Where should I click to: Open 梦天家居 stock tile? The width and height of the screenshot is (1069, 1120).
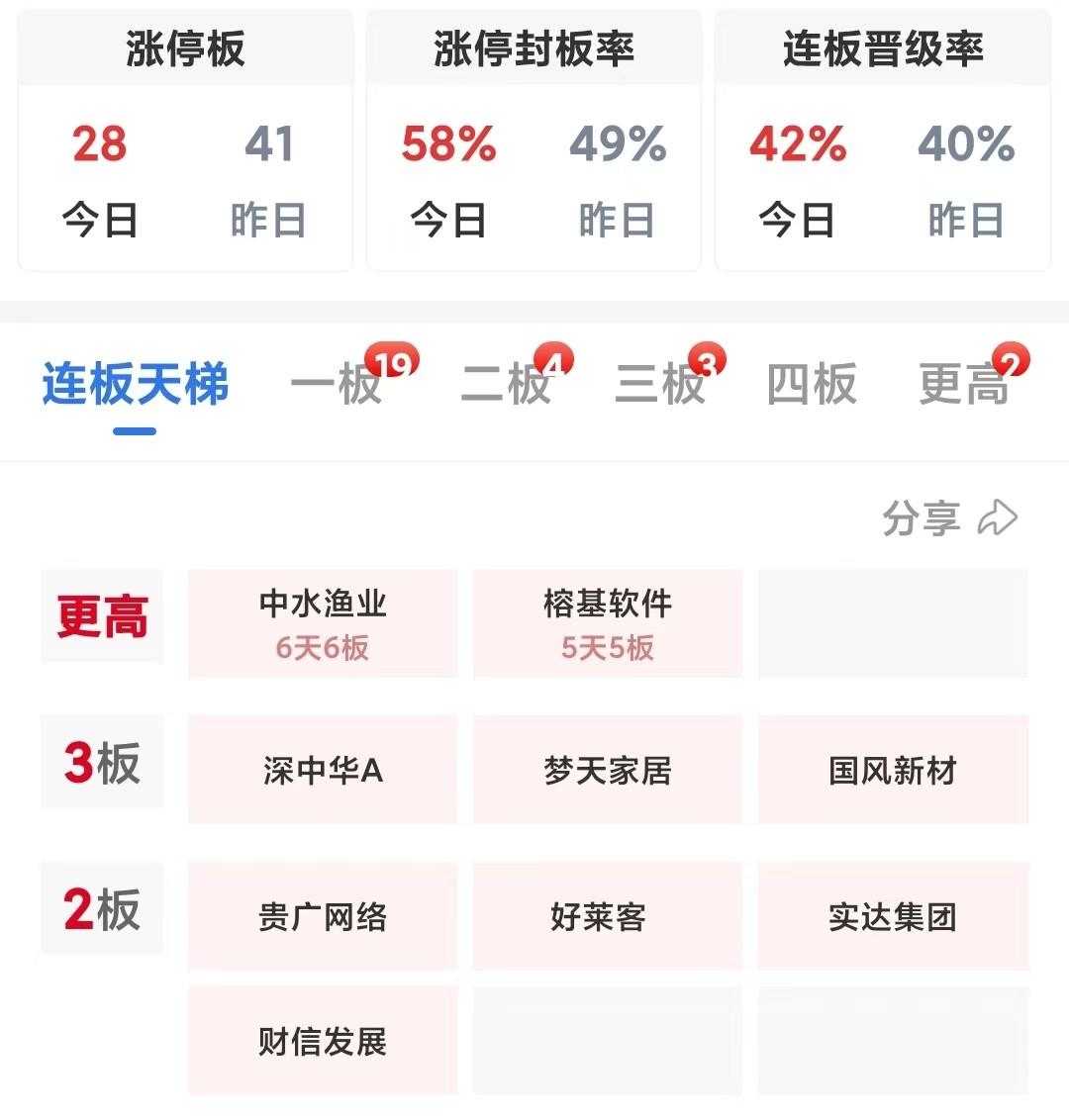(608, 770)
